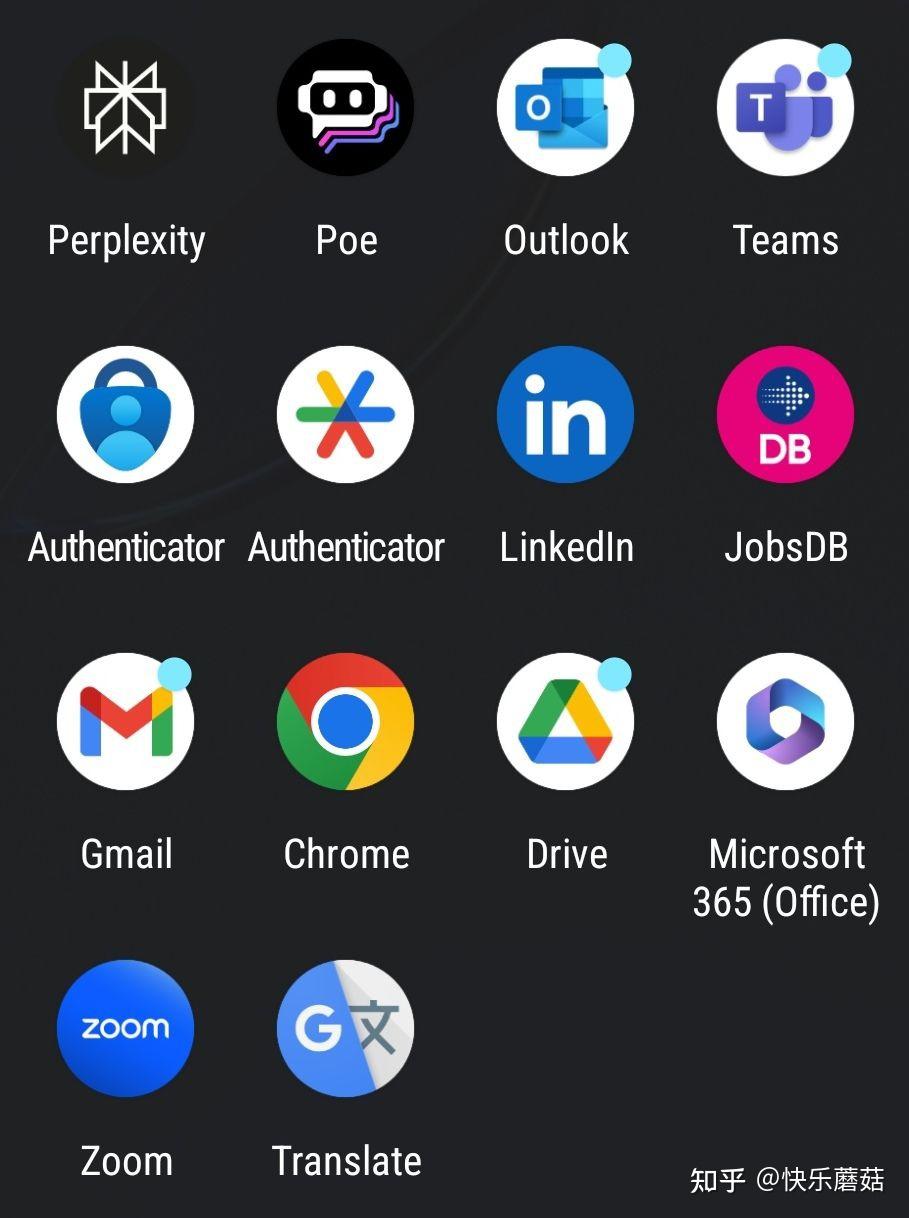Image resolution: width=909 pixels, height=1218 pixels.
Task: Open the JobsDB app
Action: [x=785, y=415]
